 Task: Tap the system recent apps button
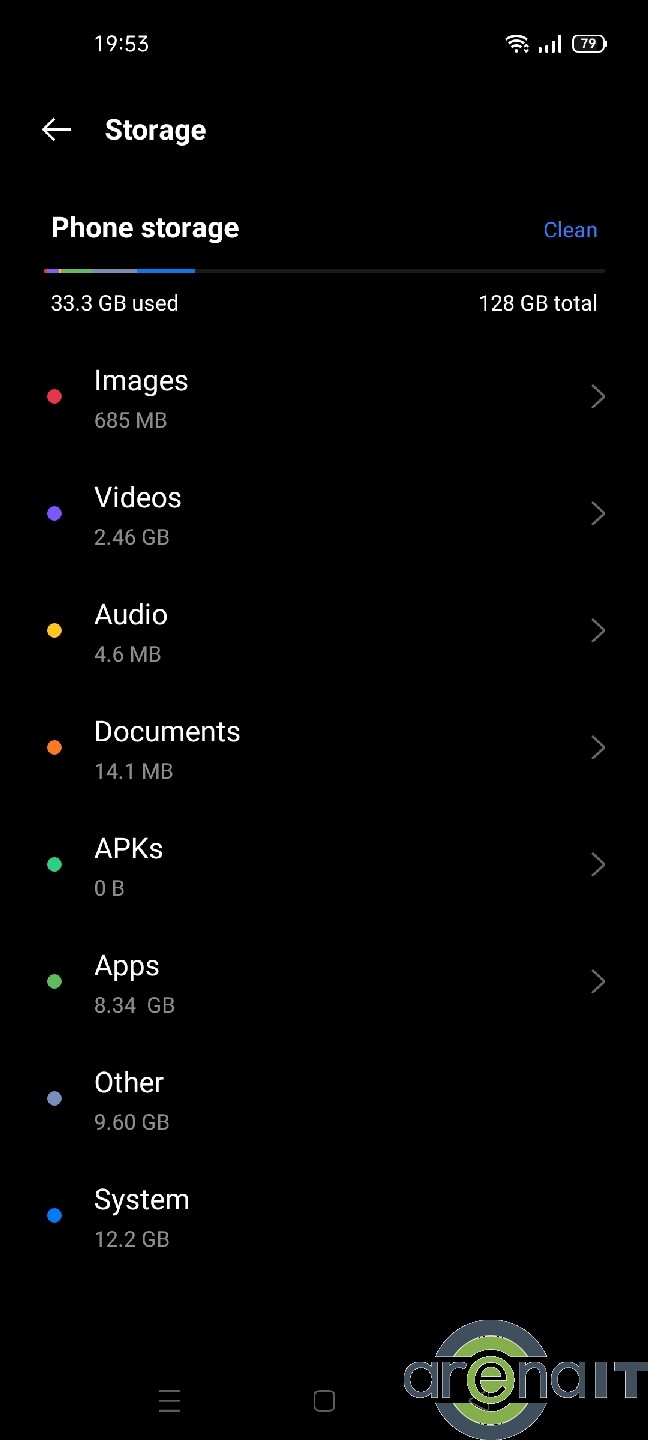click(169, 1401)
